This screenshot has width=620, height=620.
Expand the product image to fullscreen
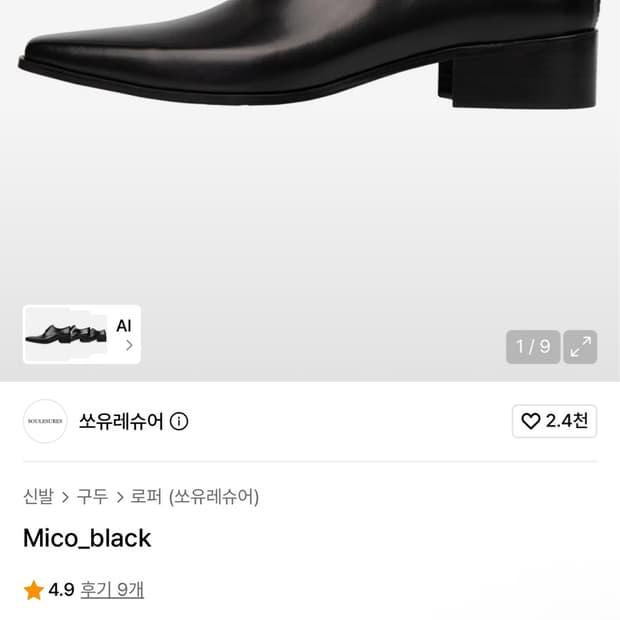(580, 347)
